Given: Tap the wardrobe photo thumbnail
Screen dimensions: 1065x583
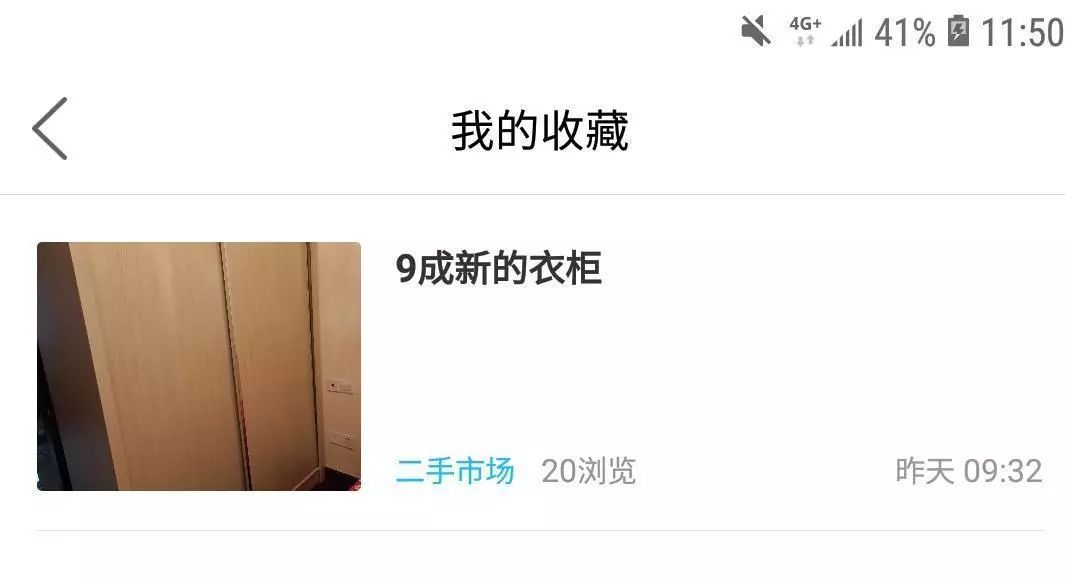Looking at the screenshot, I should 198,366.
